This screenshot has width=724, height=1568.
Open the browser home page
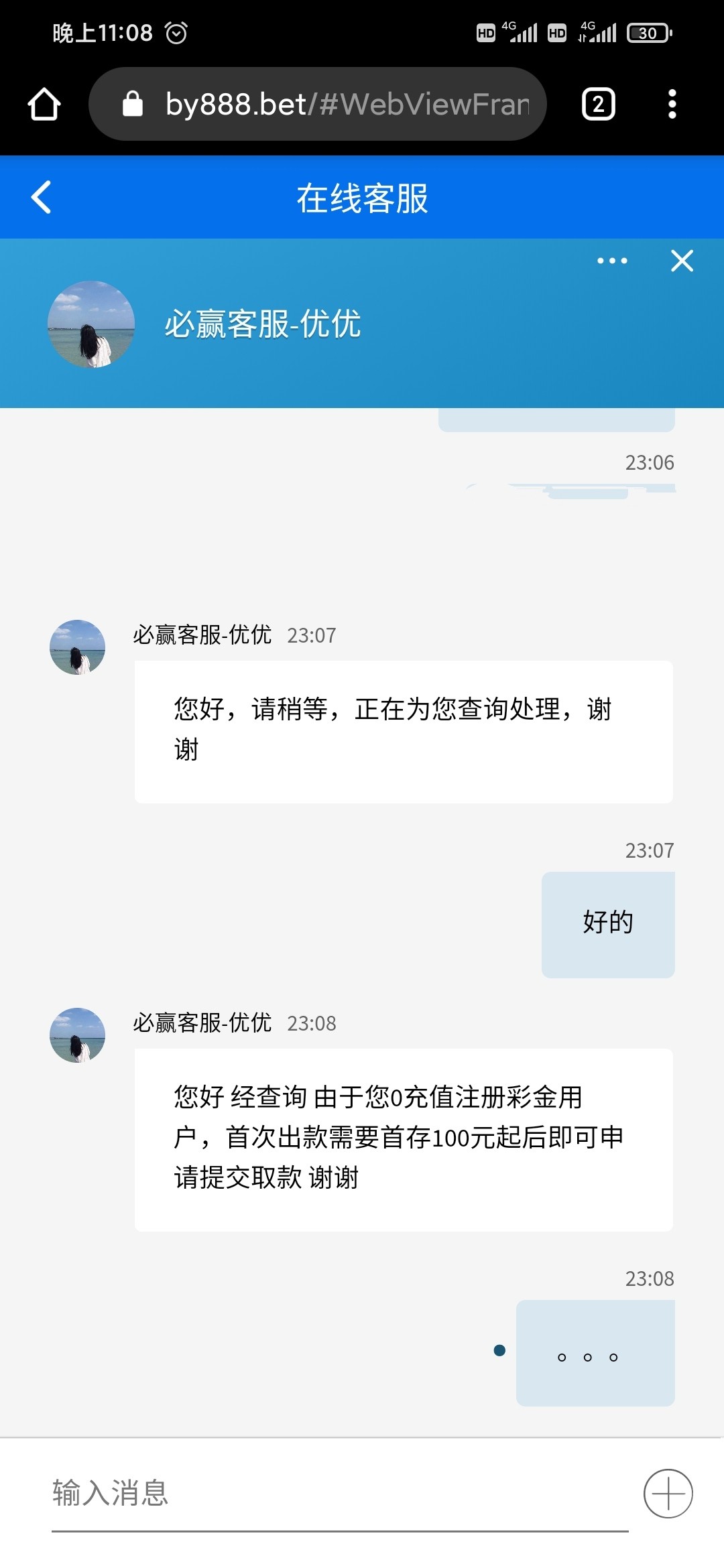[x=44, y=105]
